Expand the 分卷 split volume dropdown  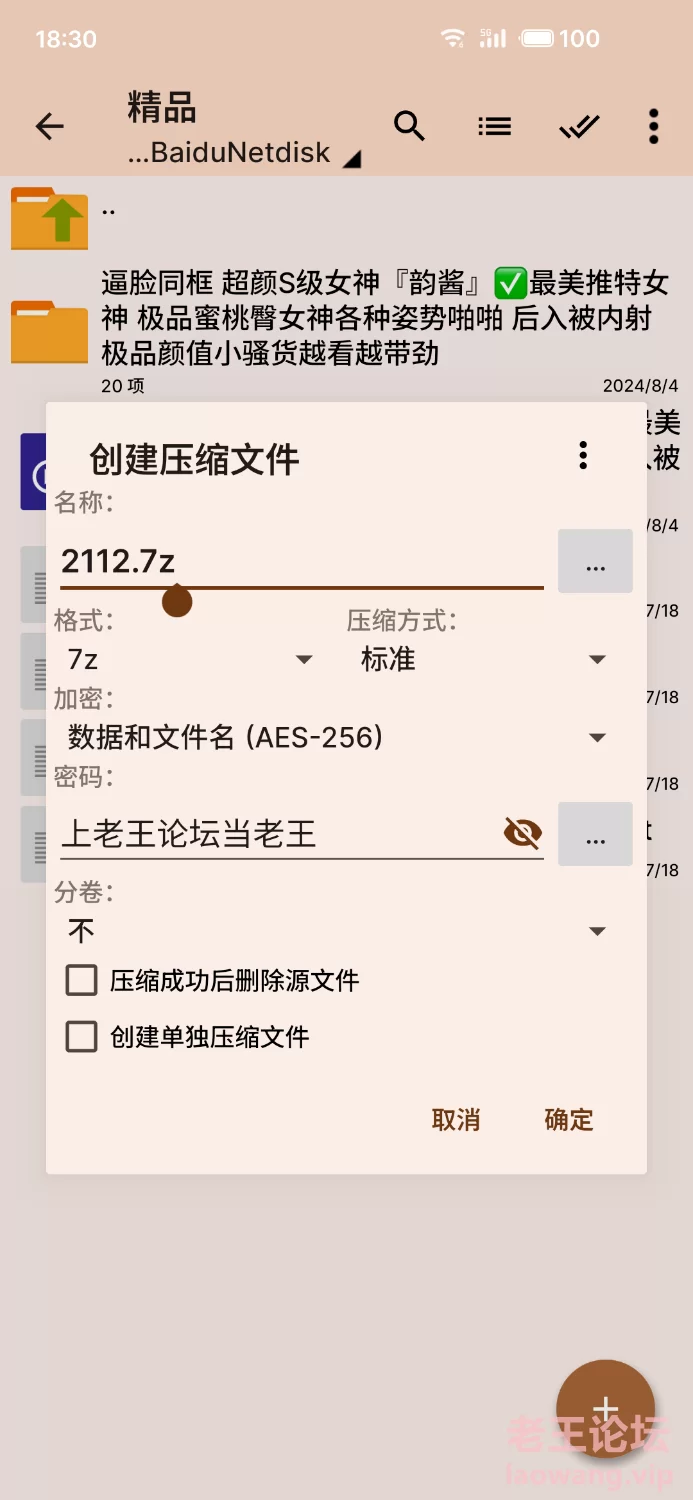(x=336, y=931)
